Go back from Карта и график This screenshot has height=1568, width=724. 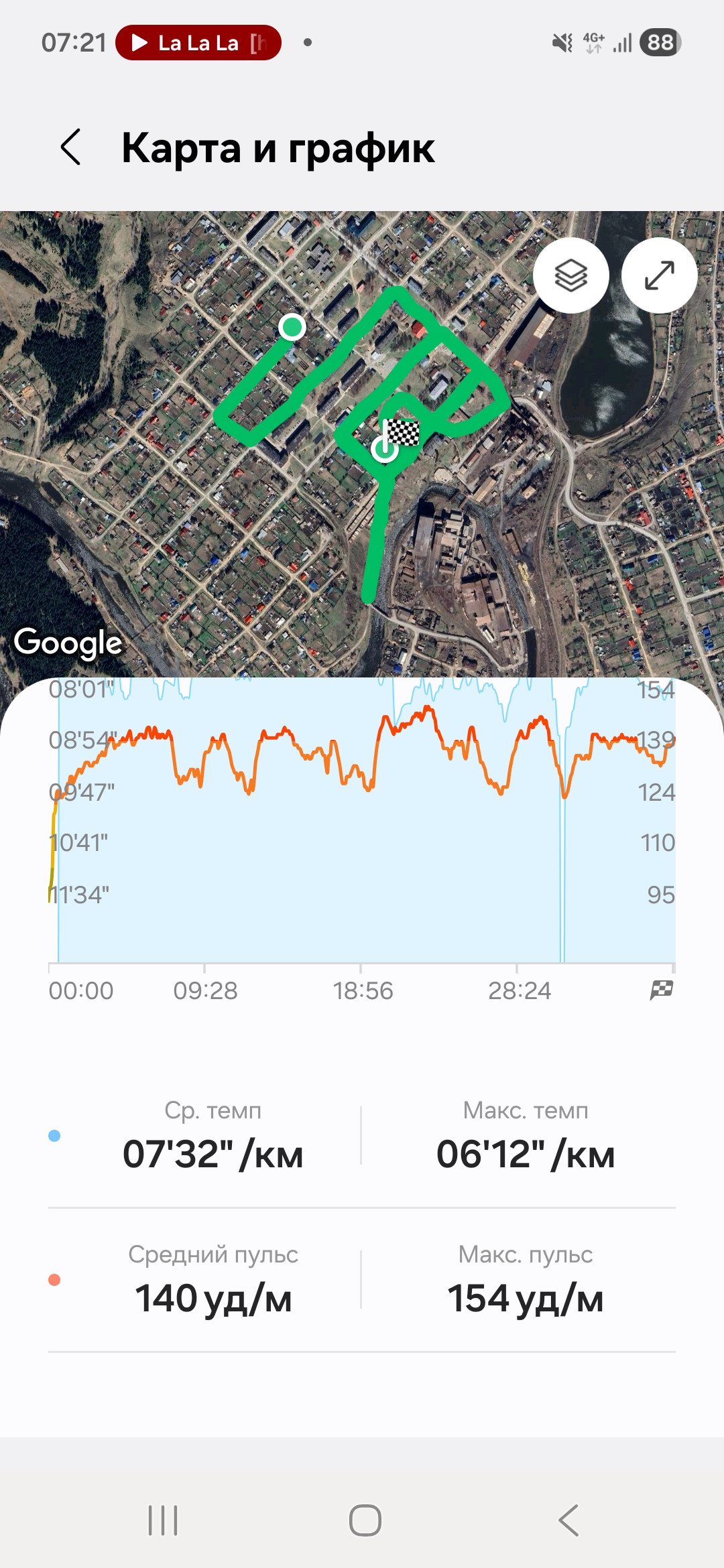coord(71,147)
